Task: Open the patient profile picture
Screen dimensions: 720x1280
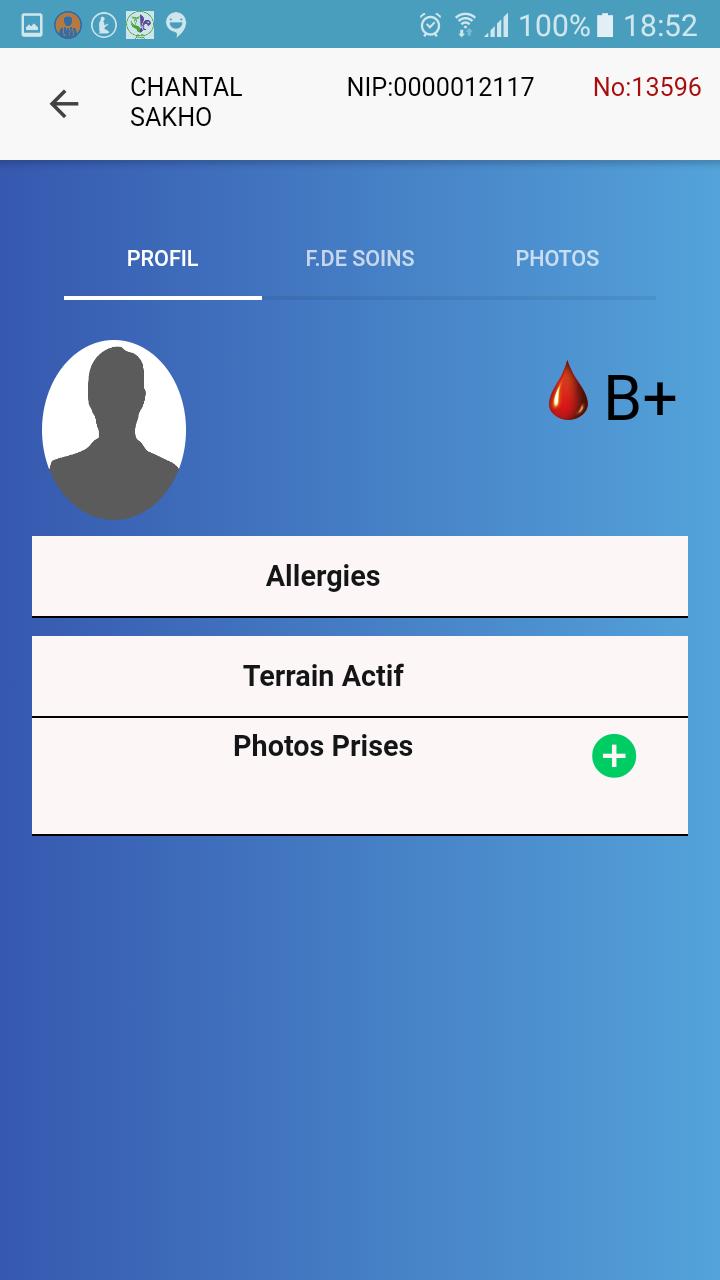Action: point(113,430)
